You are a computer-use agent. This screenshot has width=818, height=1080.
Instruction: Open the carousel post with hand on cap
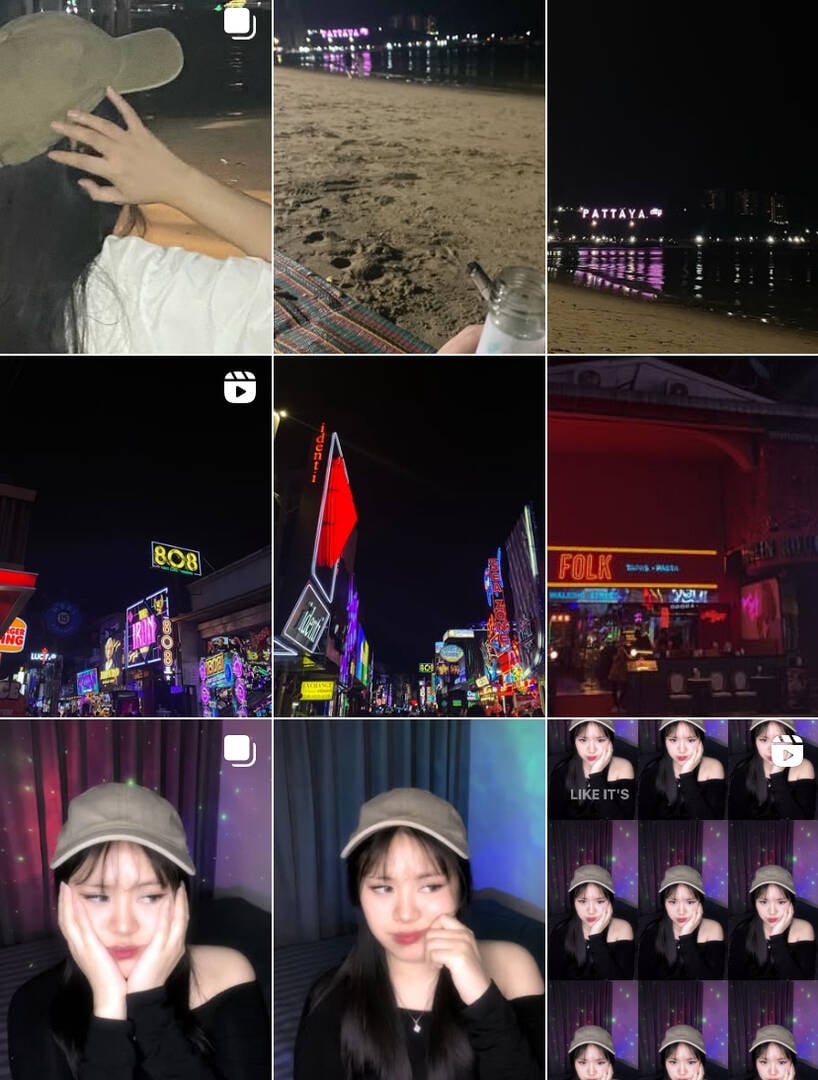pos(135,176)
